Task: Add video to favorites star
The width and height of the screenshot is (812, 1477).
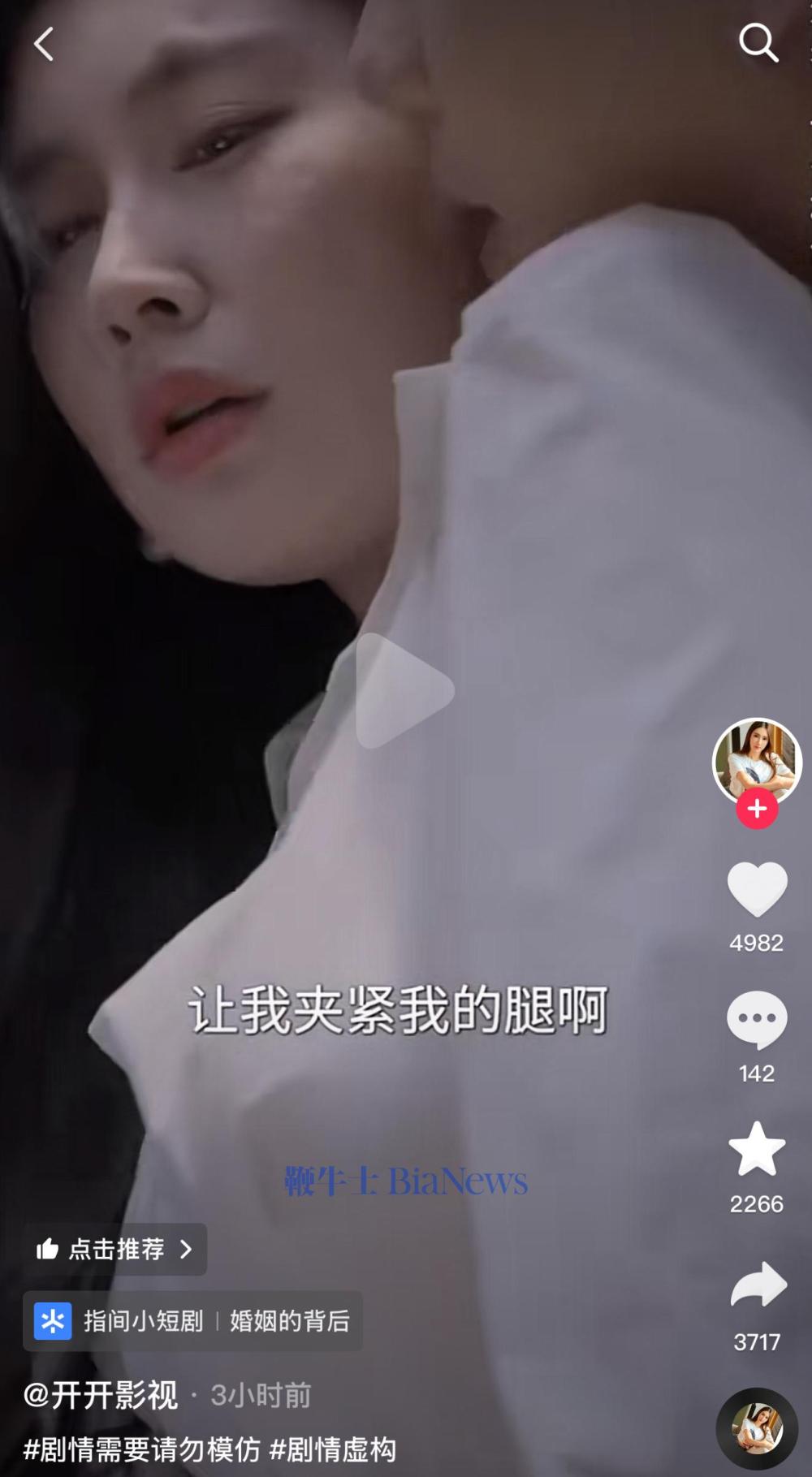Action: [x=757, y=1150]
